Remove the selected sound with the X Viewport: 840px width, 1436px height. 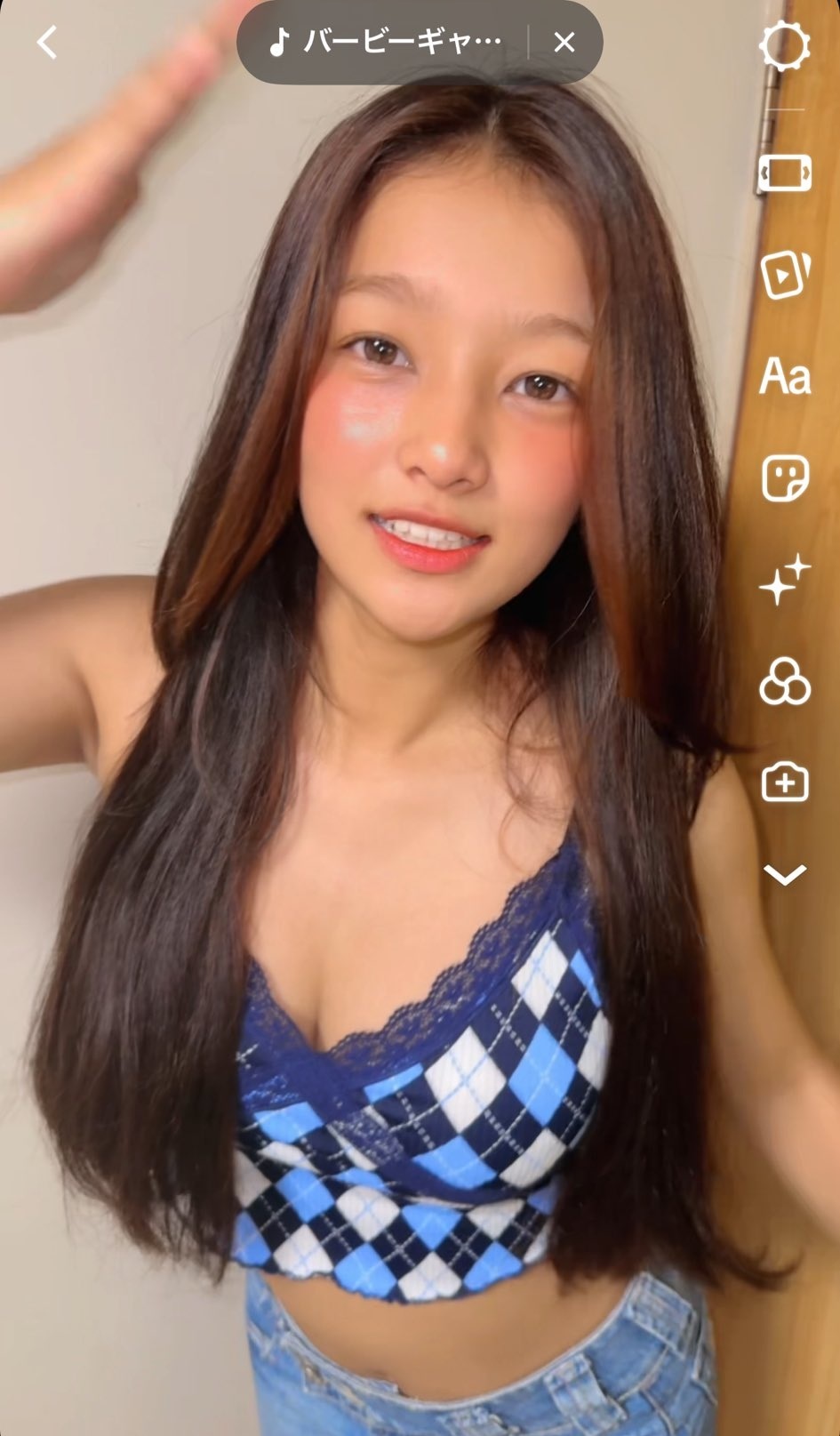click(x=564, y=42)
